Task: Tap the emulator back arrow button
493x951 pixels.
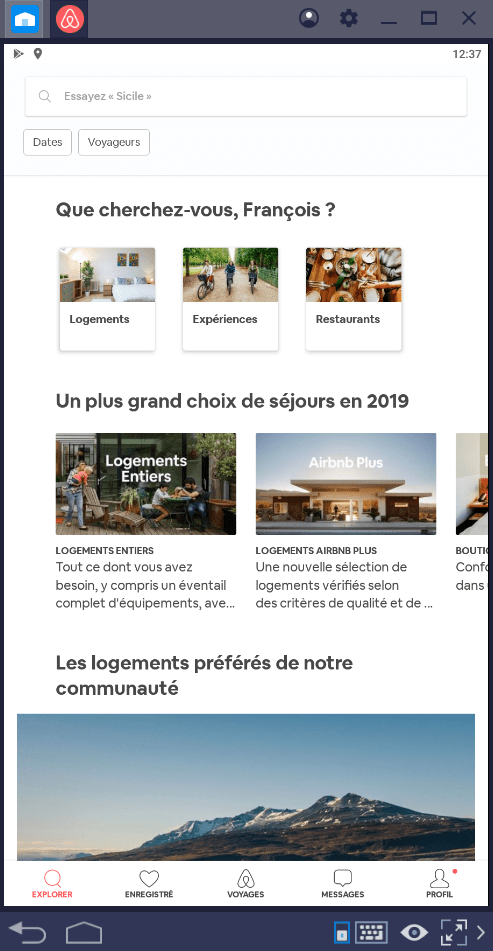Action: click(28, 932)
